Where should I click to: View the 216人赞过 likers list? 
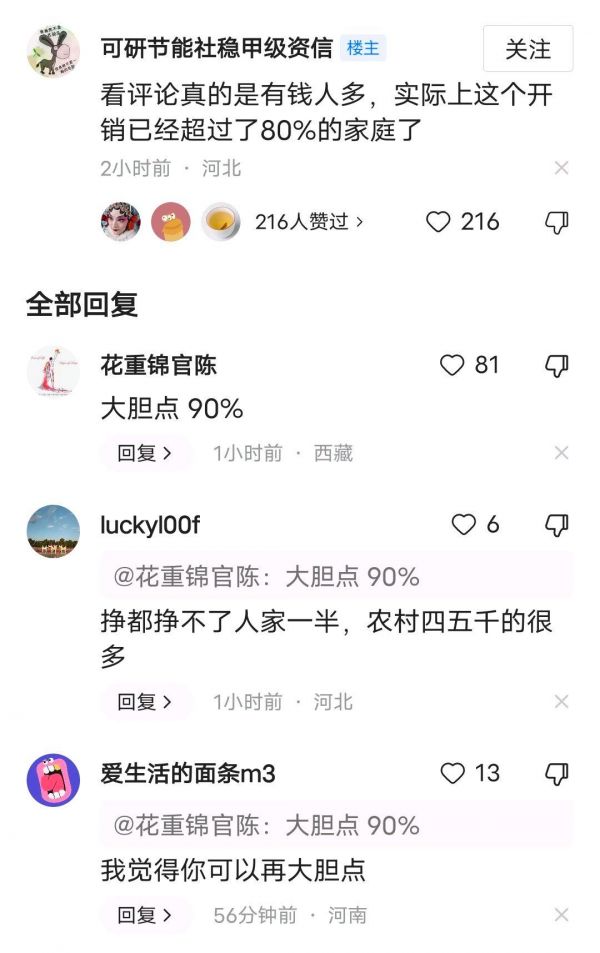pyautogui.click(x=309, y=222)
